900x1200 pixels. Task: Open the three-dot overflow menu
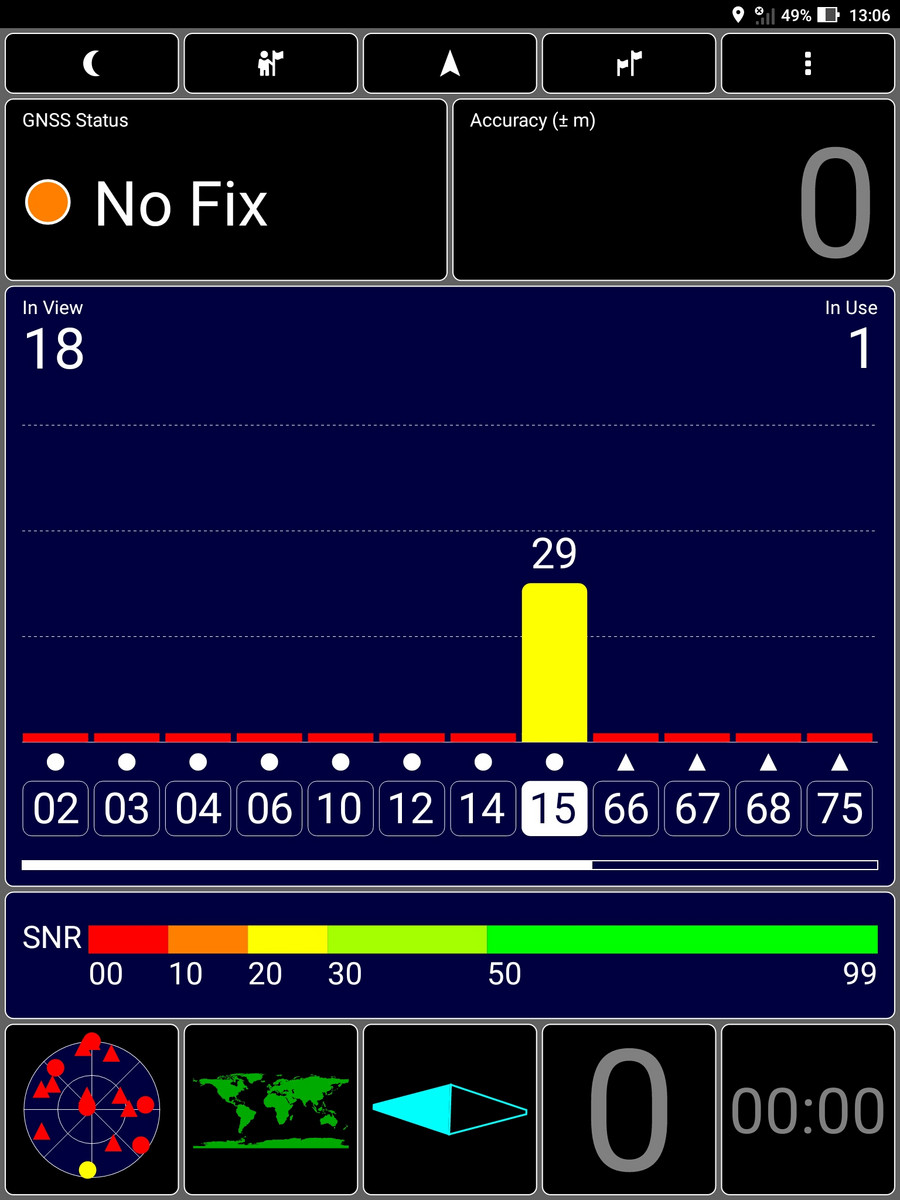808,64
